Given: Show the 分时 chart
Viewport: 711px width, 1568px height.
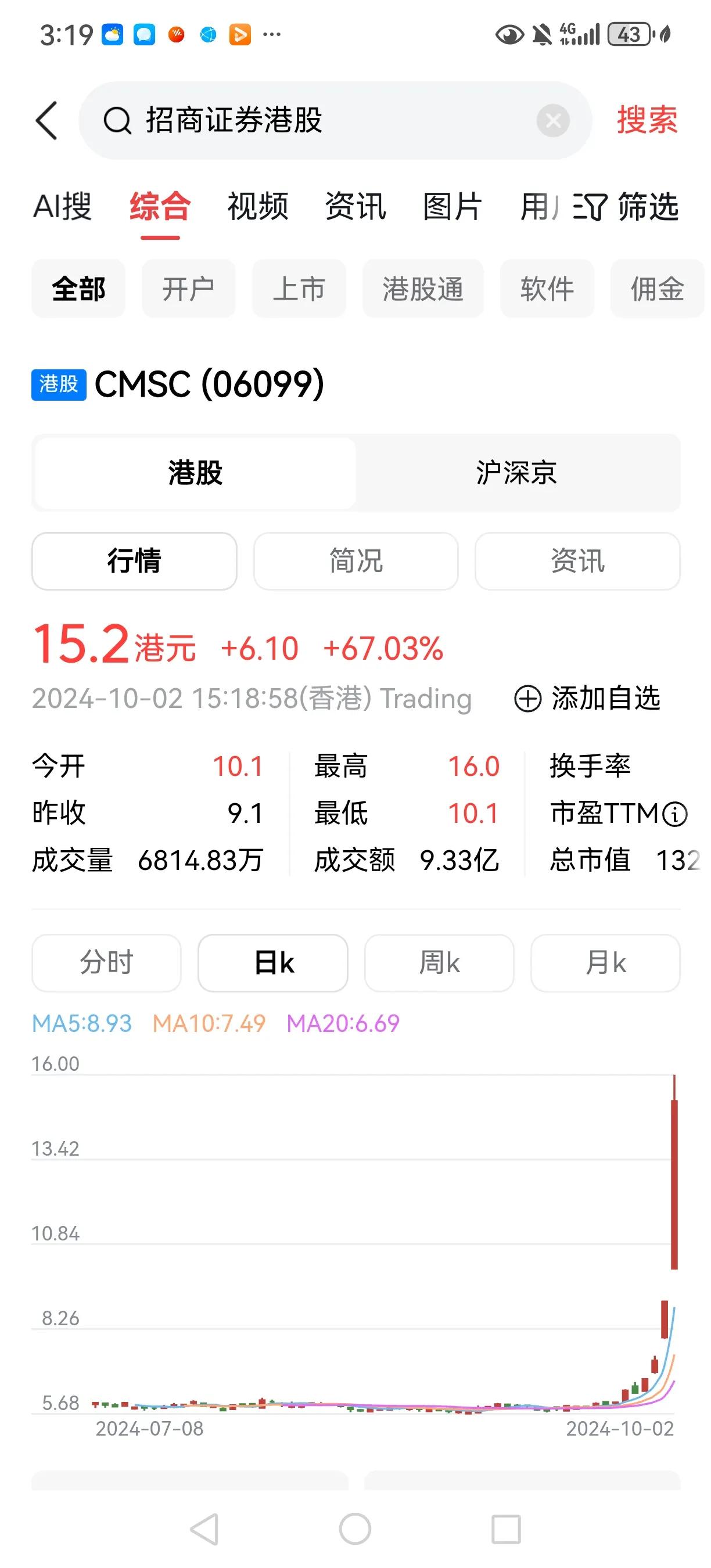Looking at the screenshot, I should point(106,962).
